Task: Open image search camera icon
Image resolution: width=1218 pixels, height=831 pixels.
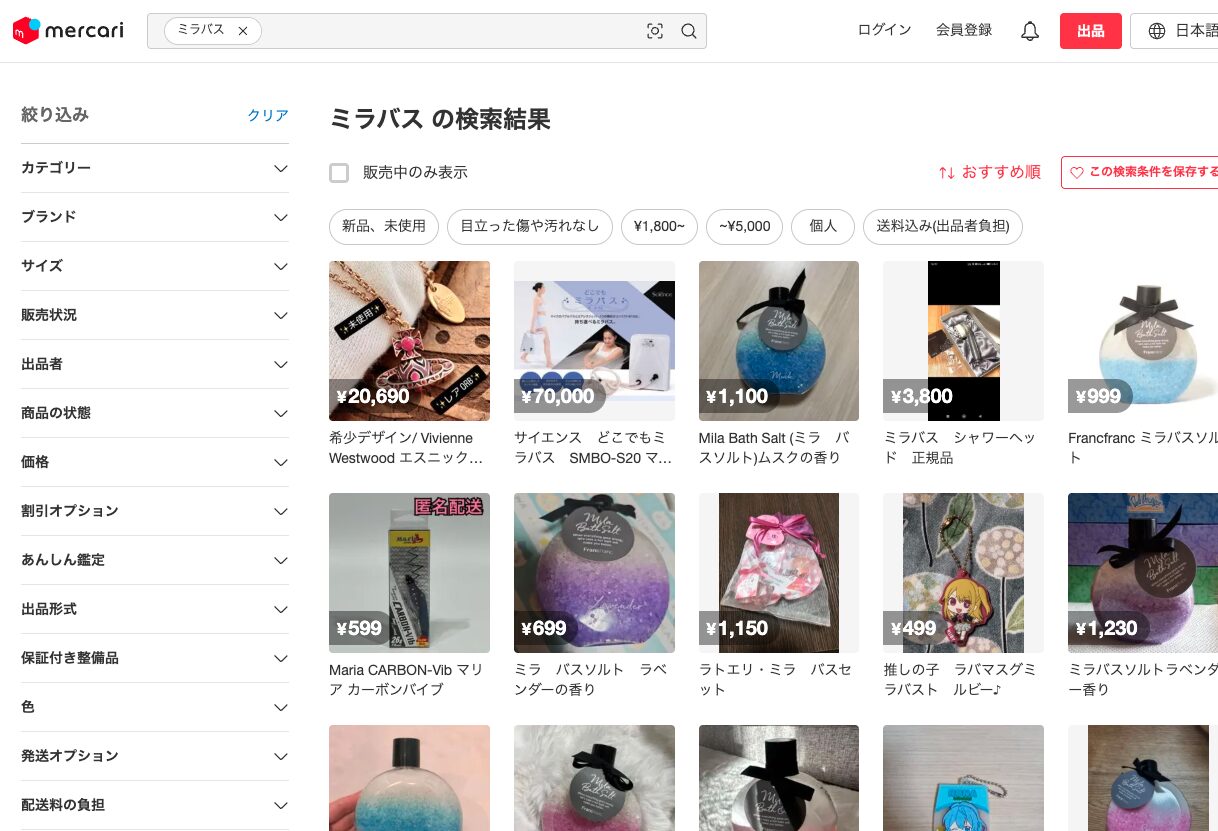Action: click(655, 31)
